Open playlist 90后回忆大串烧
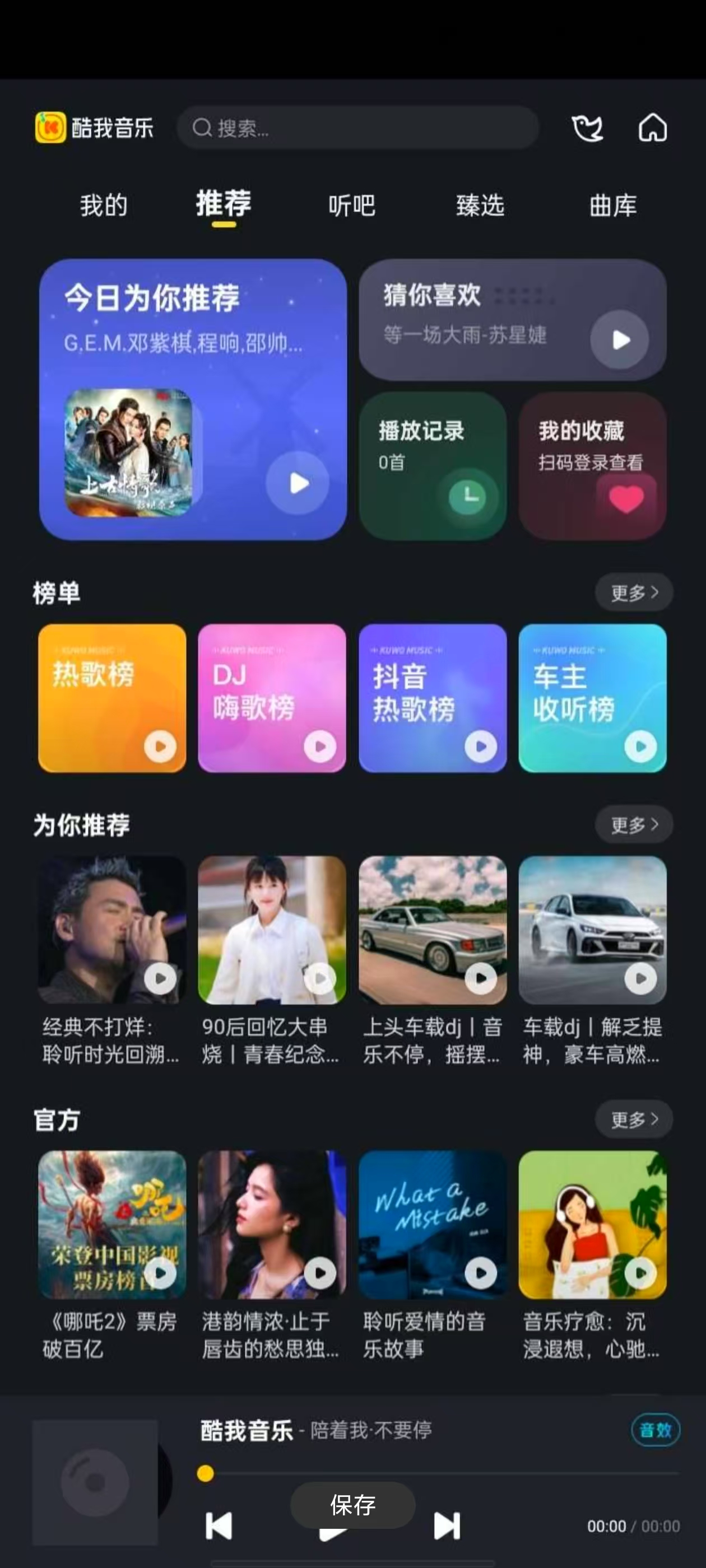This screenshot has width=706, height=1568. click(x=272, y=930)
